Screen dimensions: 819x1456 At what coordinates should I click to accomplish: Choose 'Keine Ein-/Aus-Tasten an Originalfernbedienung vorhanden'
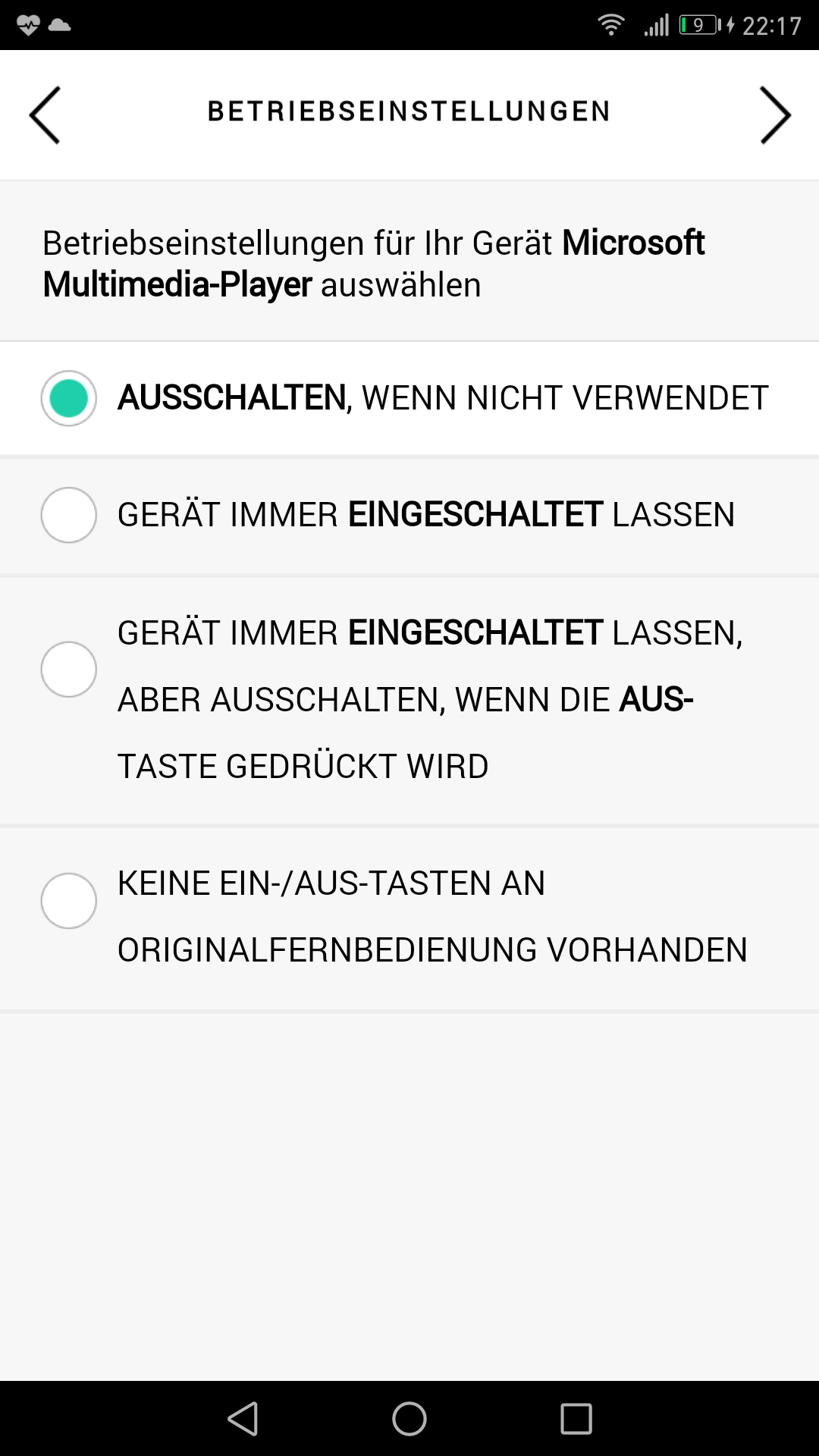point(68,901)
